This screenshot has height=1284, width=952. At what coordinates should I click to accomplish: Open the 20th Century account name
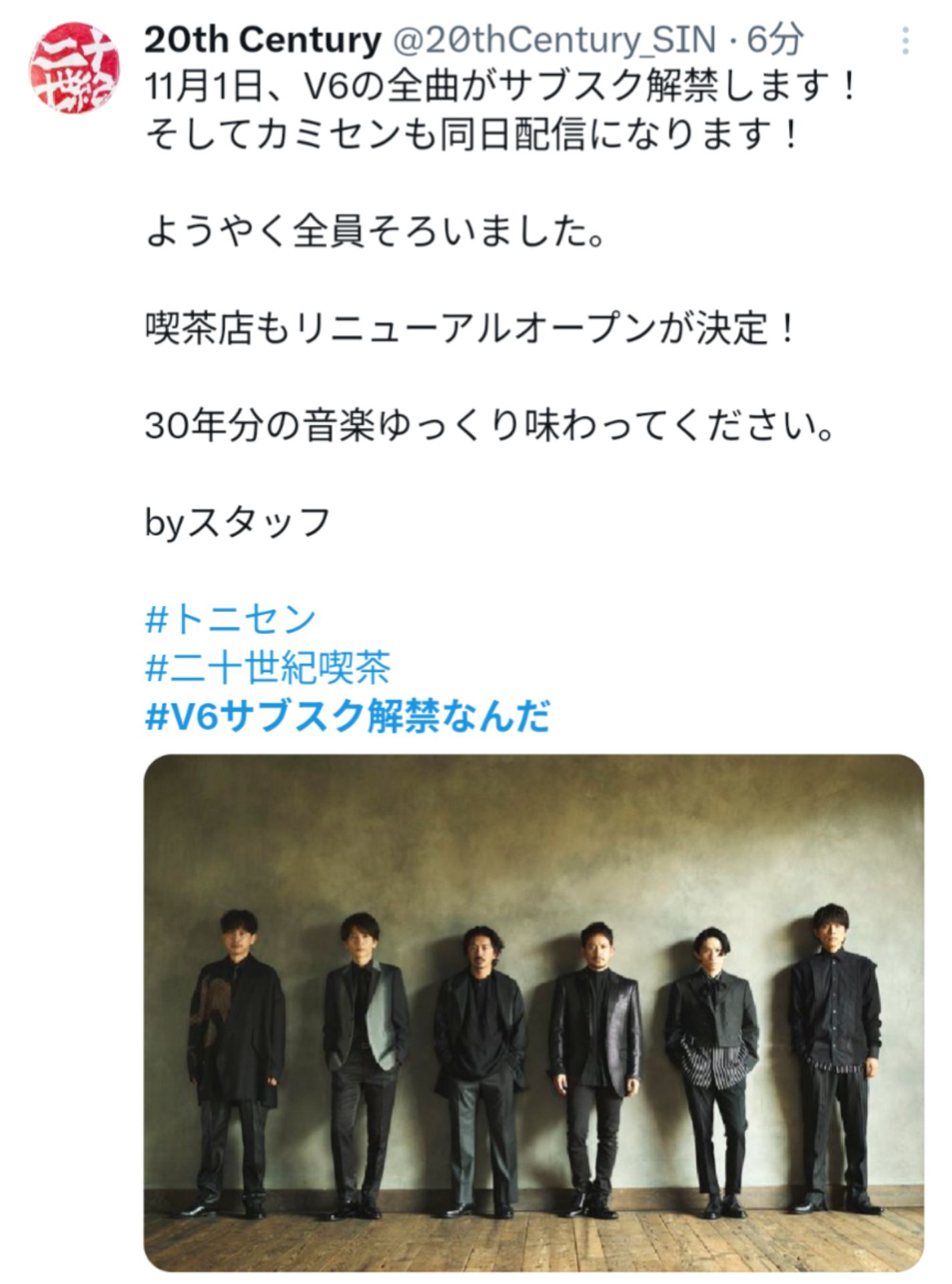click(x=263, y=40)
